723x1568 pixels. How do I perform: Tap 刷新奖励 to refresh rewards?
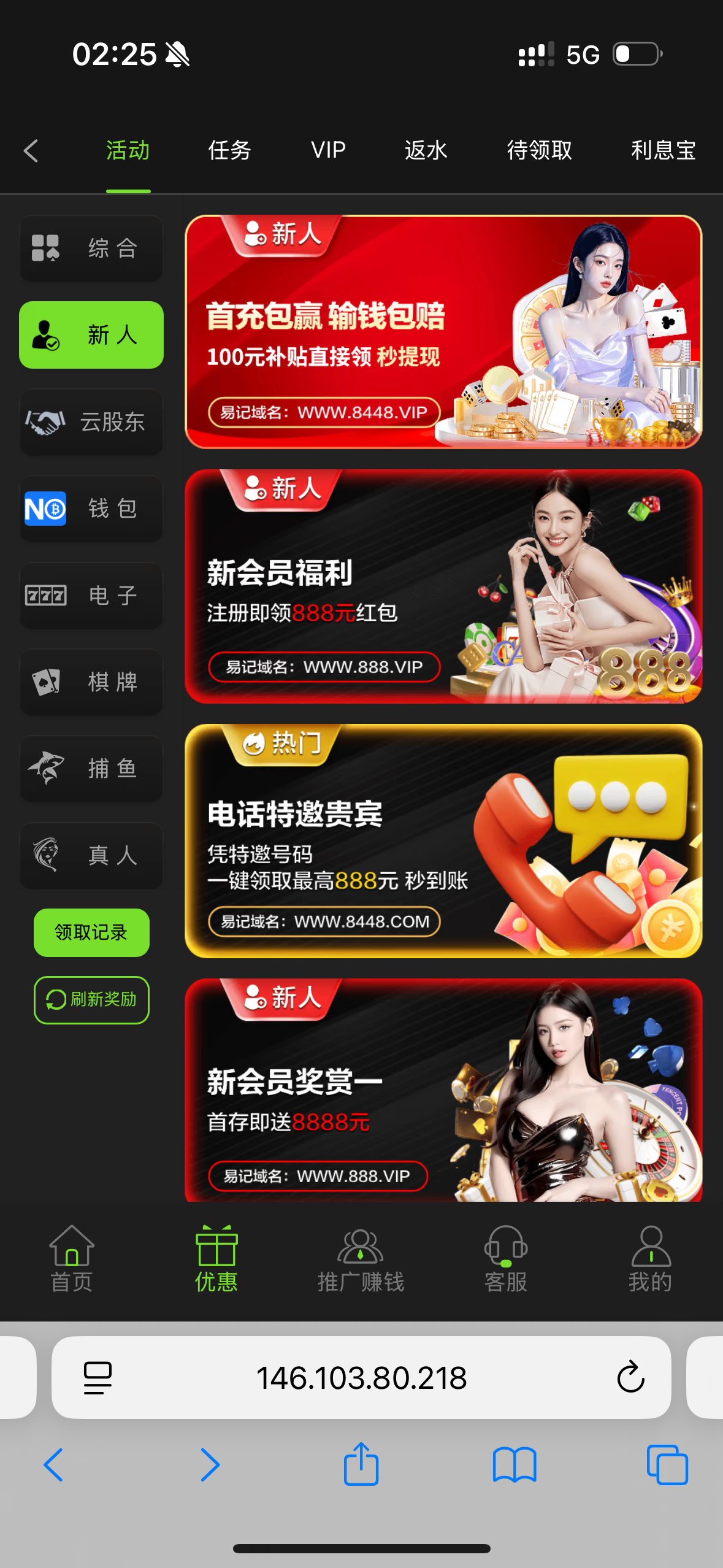91,1000
